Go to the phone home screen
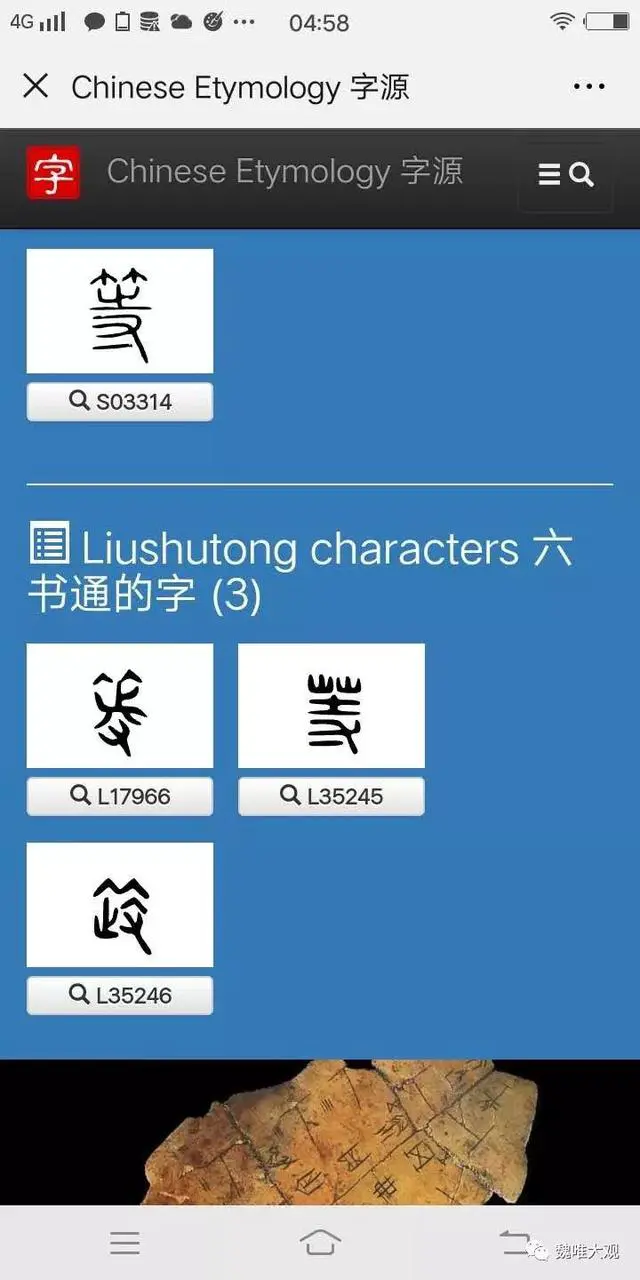 pos(320,1242)
